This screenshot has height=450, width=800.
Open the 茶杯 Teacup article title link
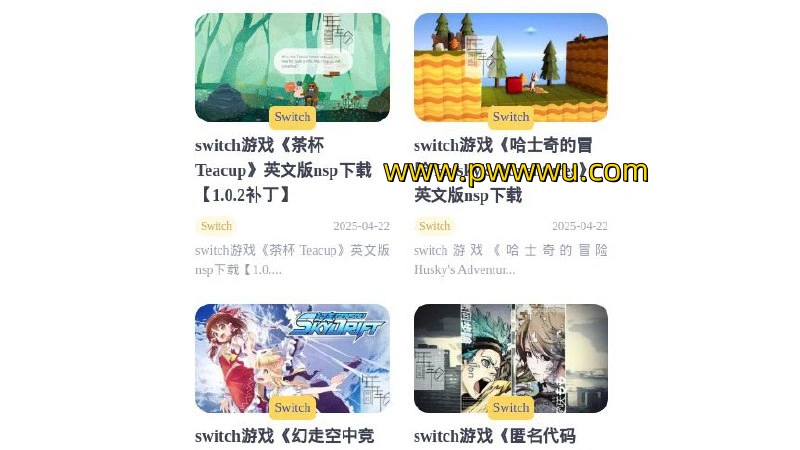tap(283, 170)
